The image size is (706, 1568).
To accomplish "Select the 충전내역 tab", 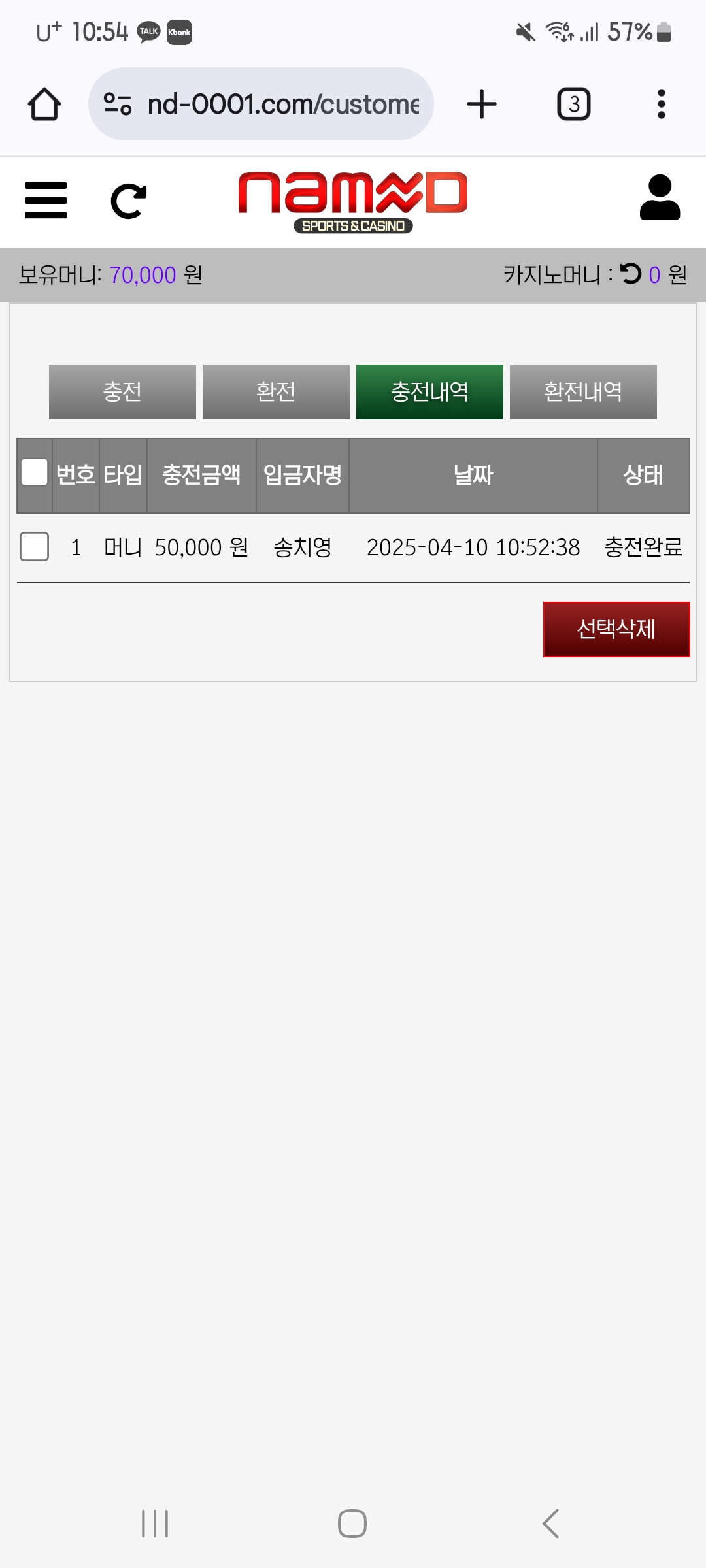I will pos(429,392).
